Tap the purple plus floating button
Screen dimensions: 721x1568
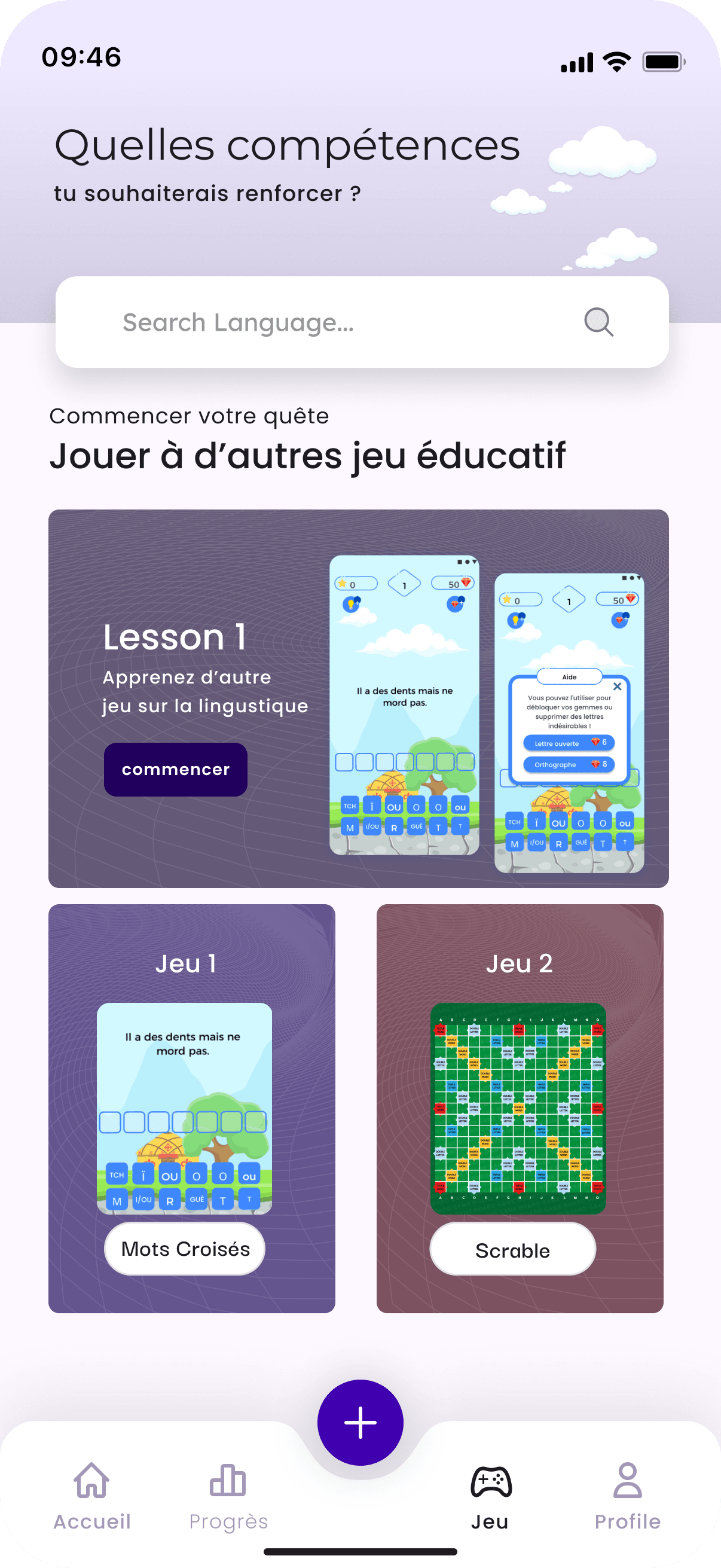click(x=360, y=1423)
